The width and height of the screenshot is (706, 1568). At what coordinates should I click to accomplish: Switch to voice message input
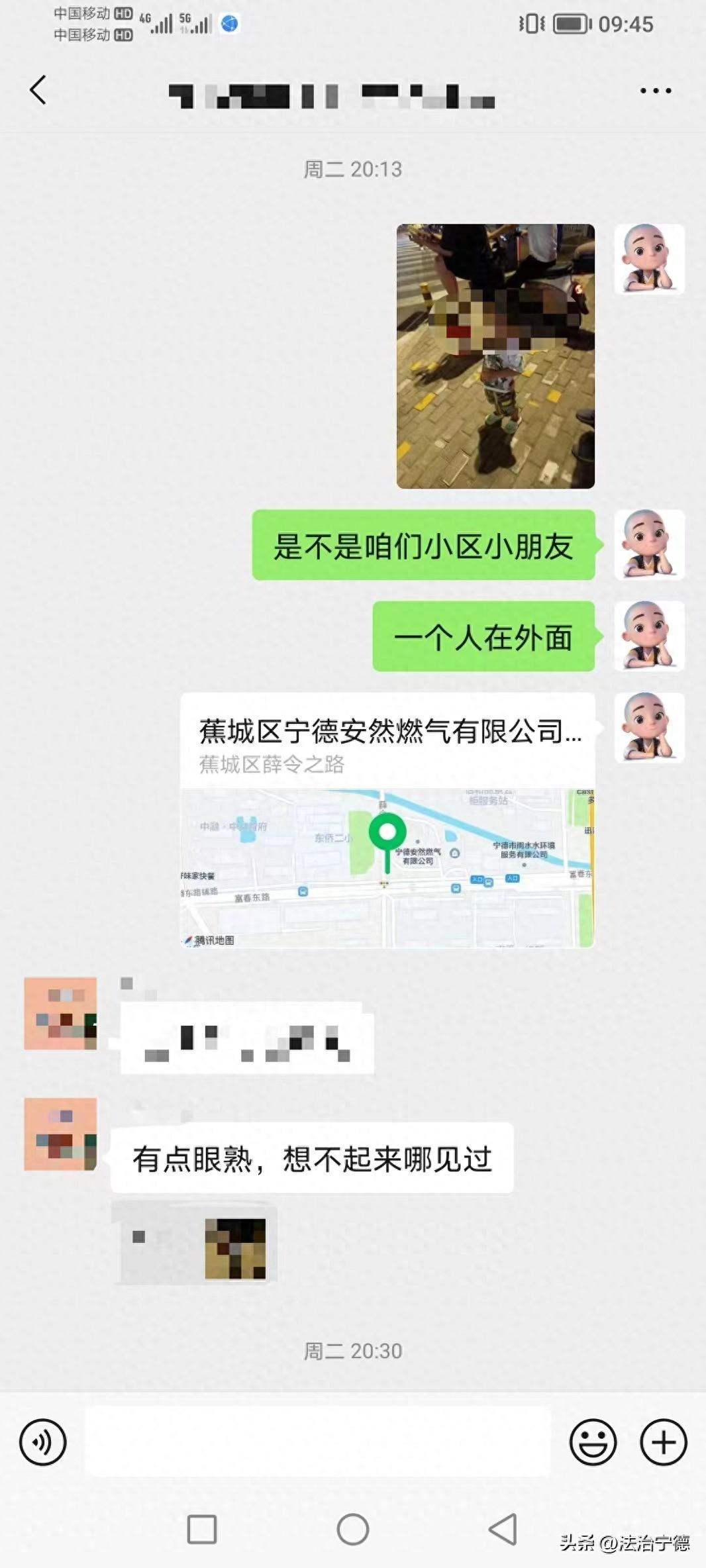[x=43, y=1442]
